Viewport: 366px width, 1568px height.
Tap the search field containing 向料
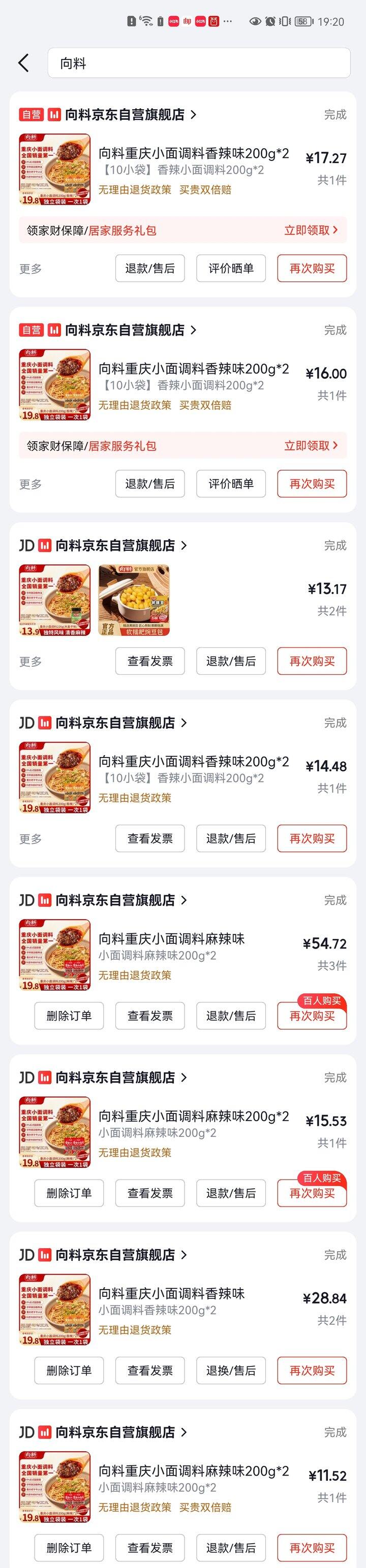pos(199,63)
